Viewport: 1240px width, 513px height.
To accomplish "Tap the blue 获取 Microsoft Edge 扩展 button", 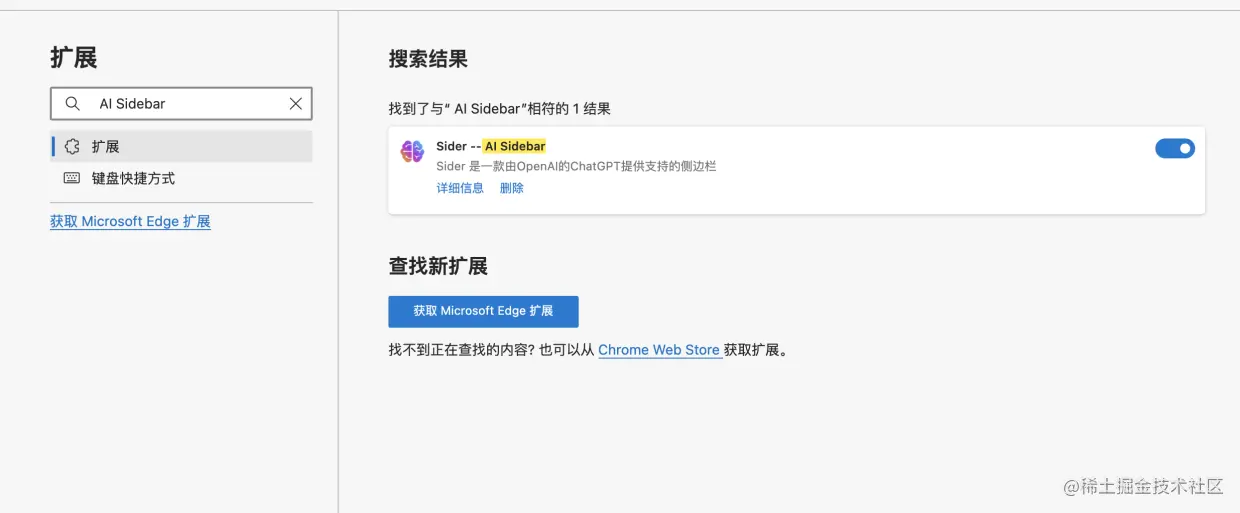I will [483, 311].
